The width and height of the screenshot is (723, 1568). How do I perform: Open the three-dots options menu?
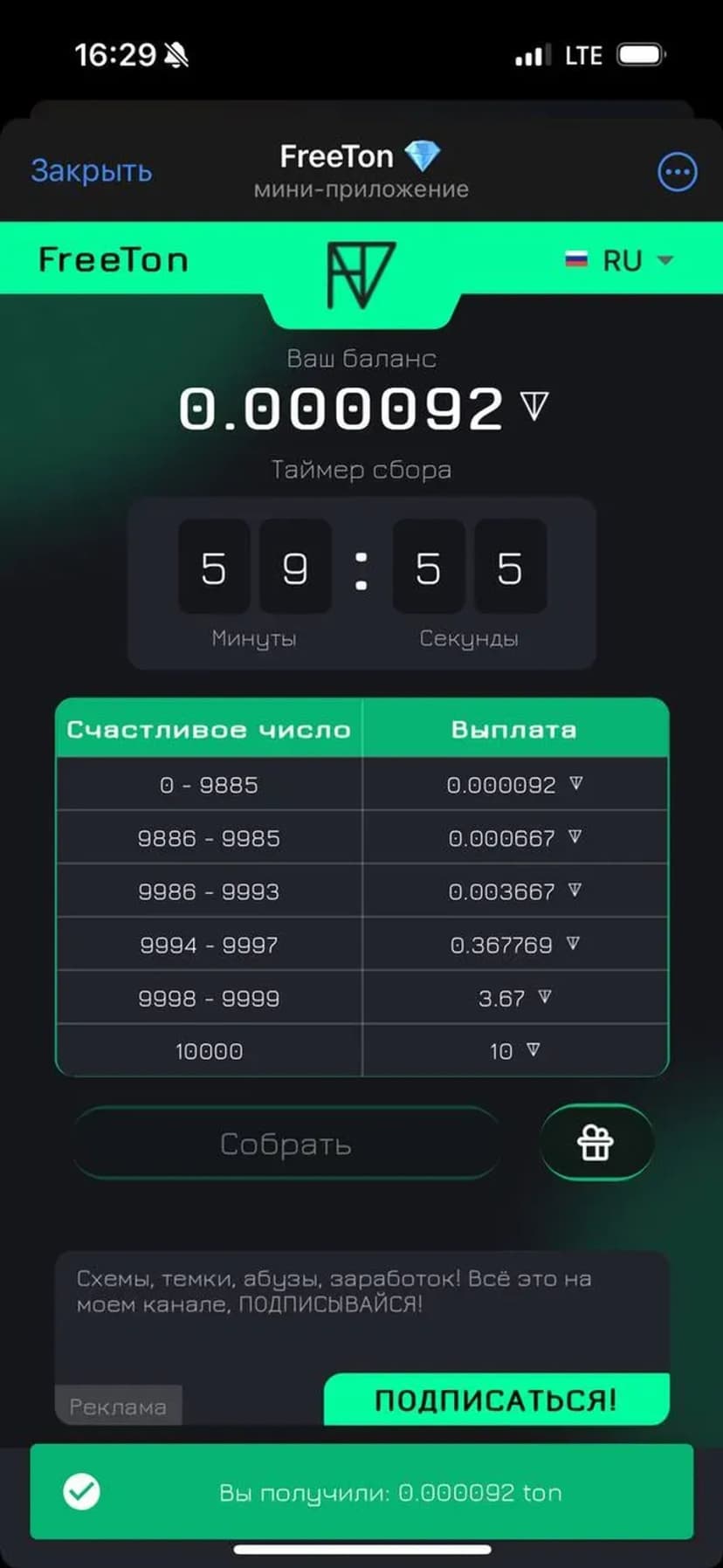(677, 171)
